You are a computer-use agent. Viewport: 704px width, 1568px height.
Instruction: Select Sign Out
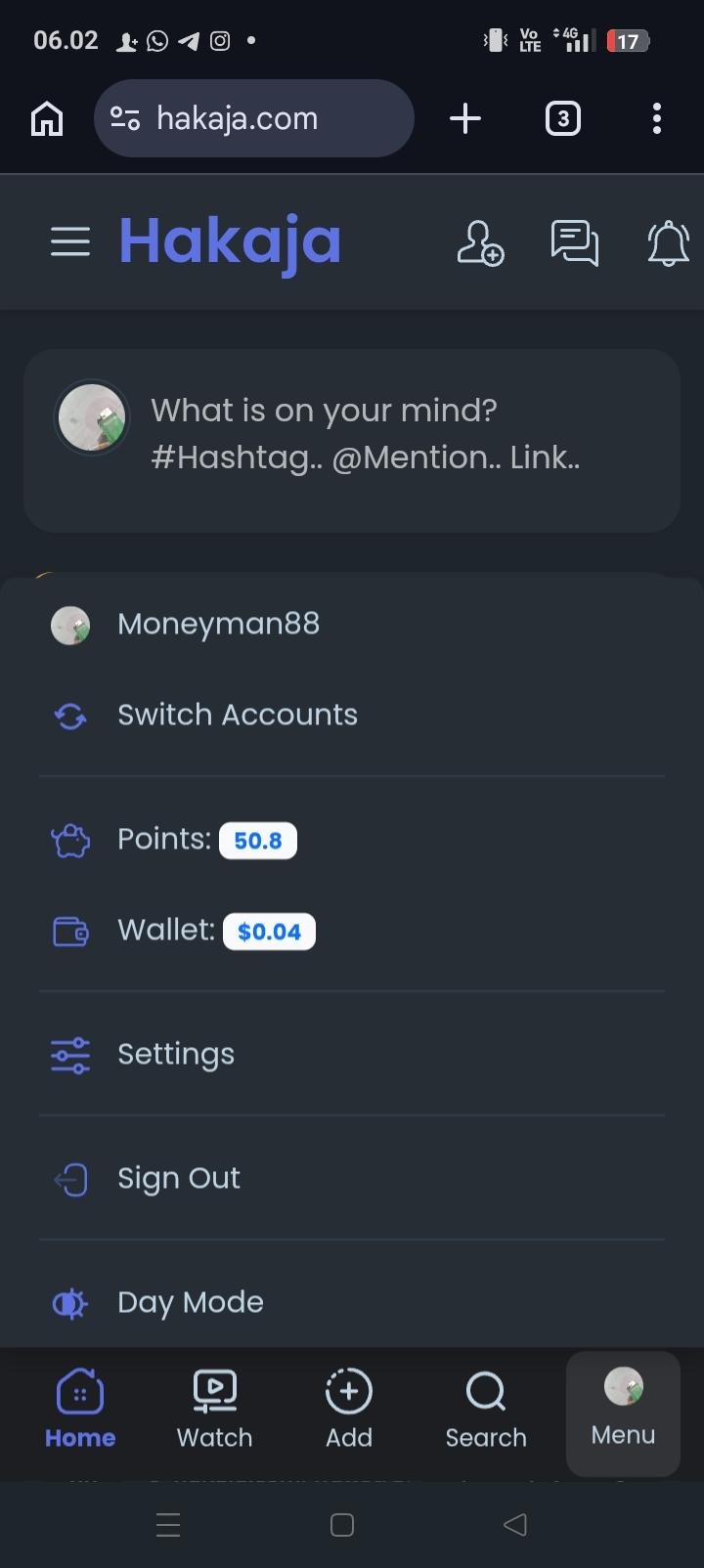(178, 1178)
